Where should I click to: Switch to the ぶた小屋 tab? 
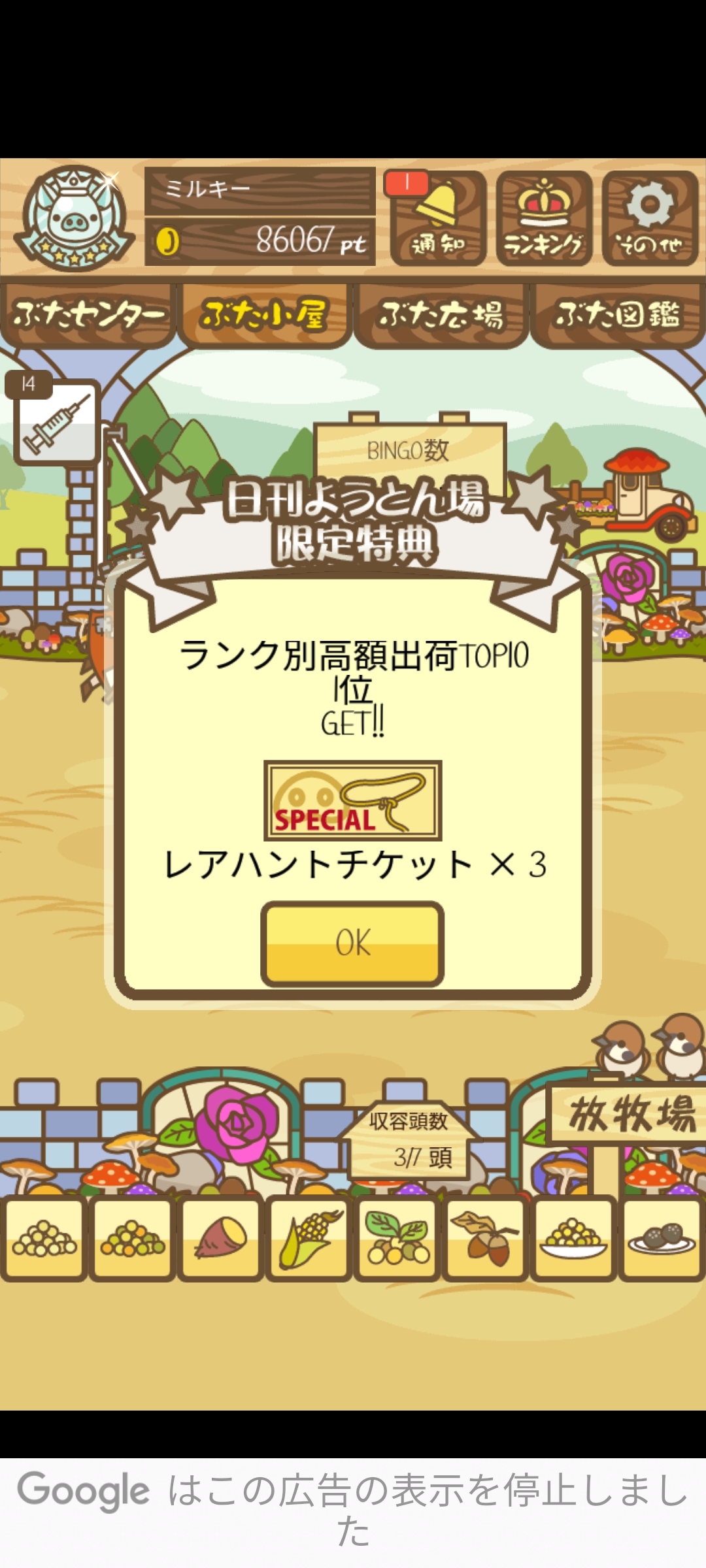[265, 315]
